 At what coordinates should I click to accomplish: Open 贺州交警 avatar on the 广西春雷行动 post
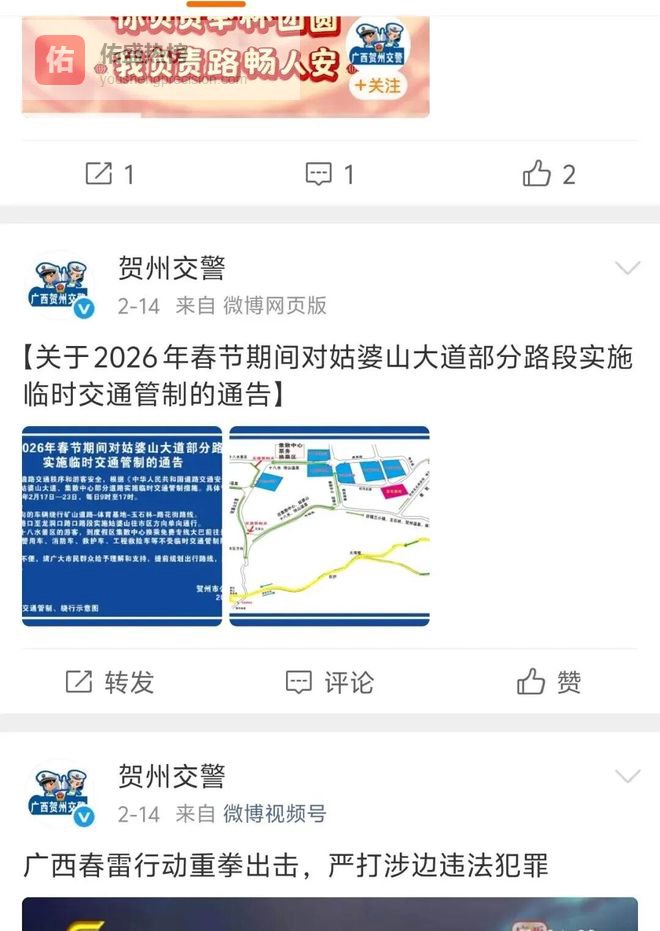[60, 796]
